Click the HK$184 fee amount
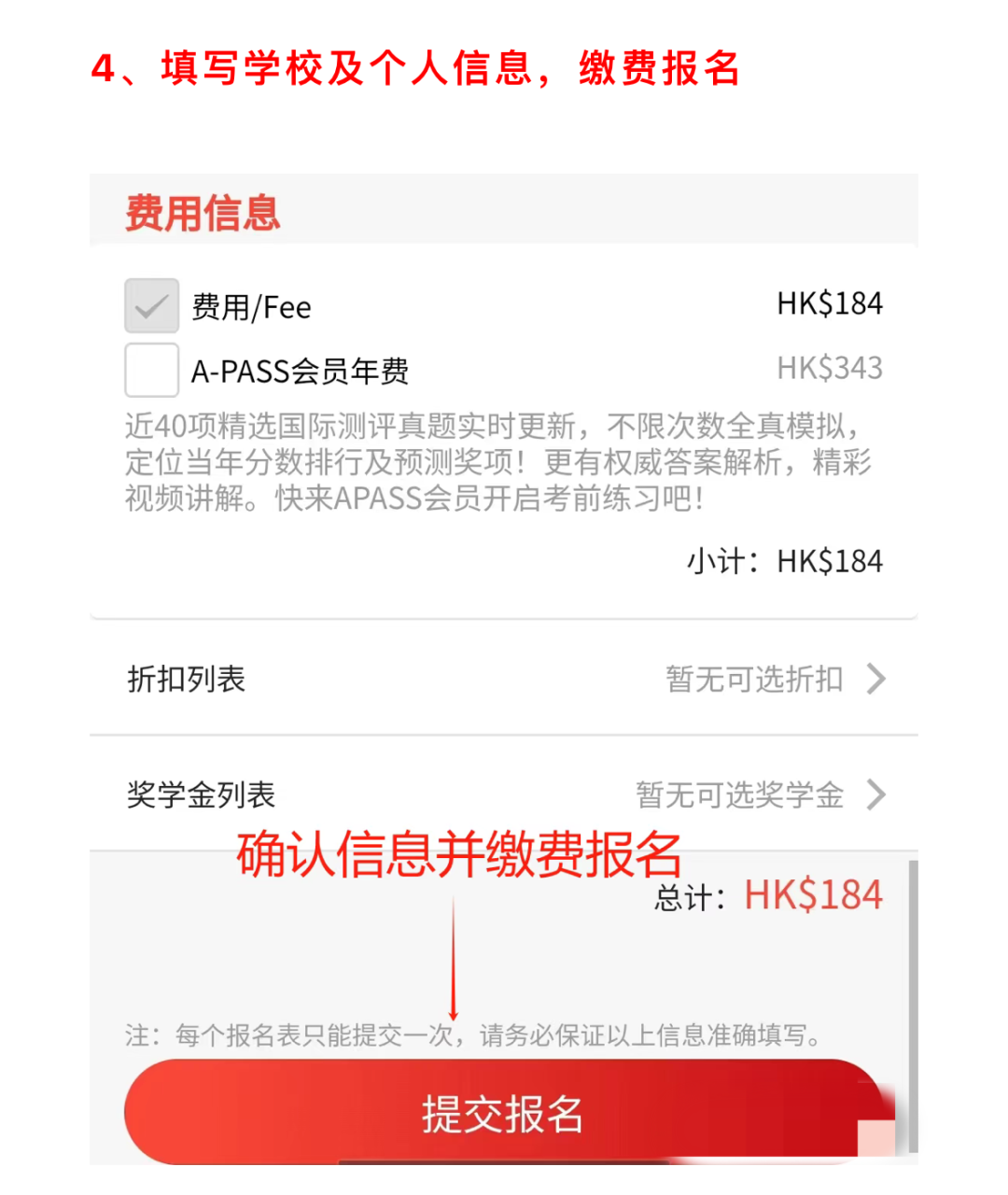Screen dimensions: 1008x1195 [x=832, y=303]
